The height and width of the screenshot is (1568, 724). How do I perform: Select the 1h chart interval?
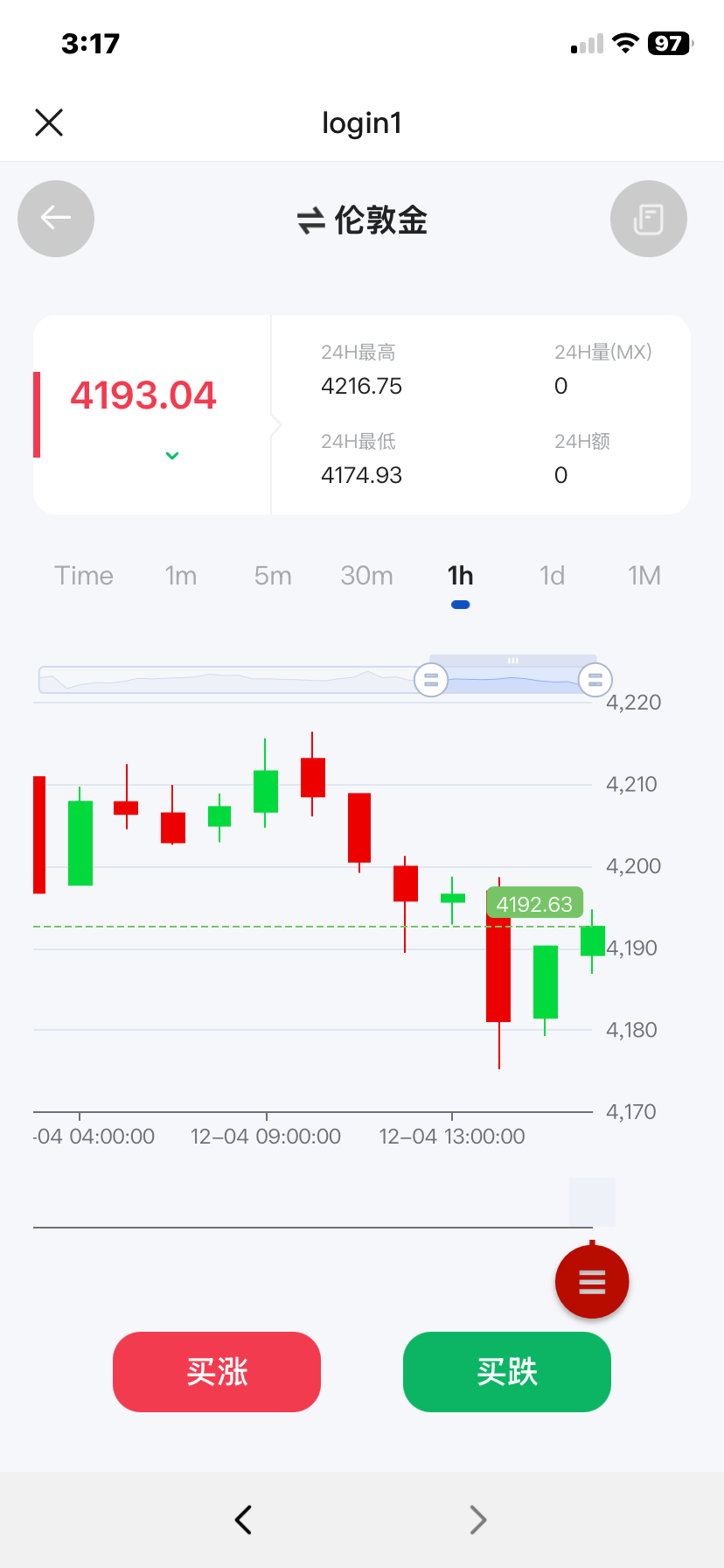(x=460, y=576)
